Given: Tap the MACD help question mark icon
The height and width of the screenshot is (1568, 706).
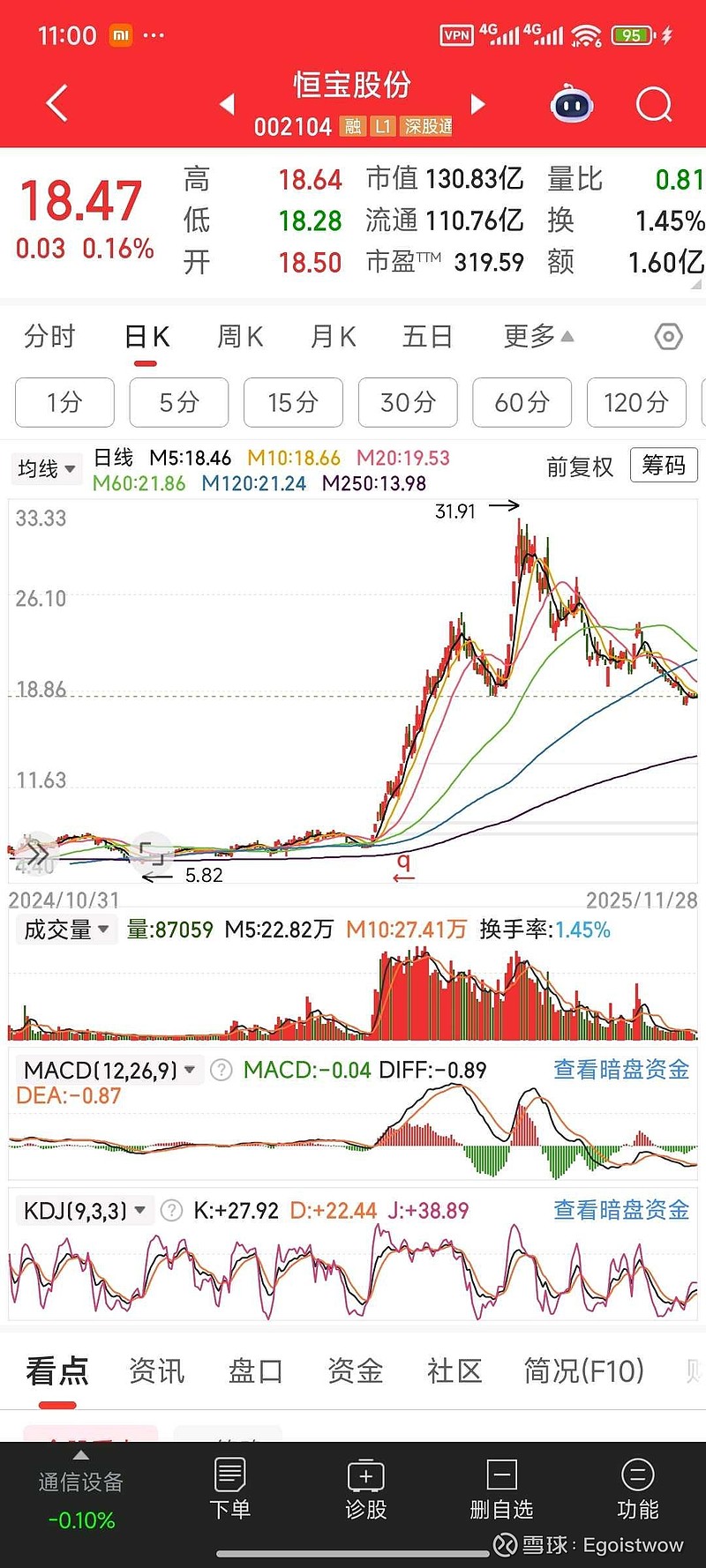Looking at the screenshot, I should click(220, 1069).
